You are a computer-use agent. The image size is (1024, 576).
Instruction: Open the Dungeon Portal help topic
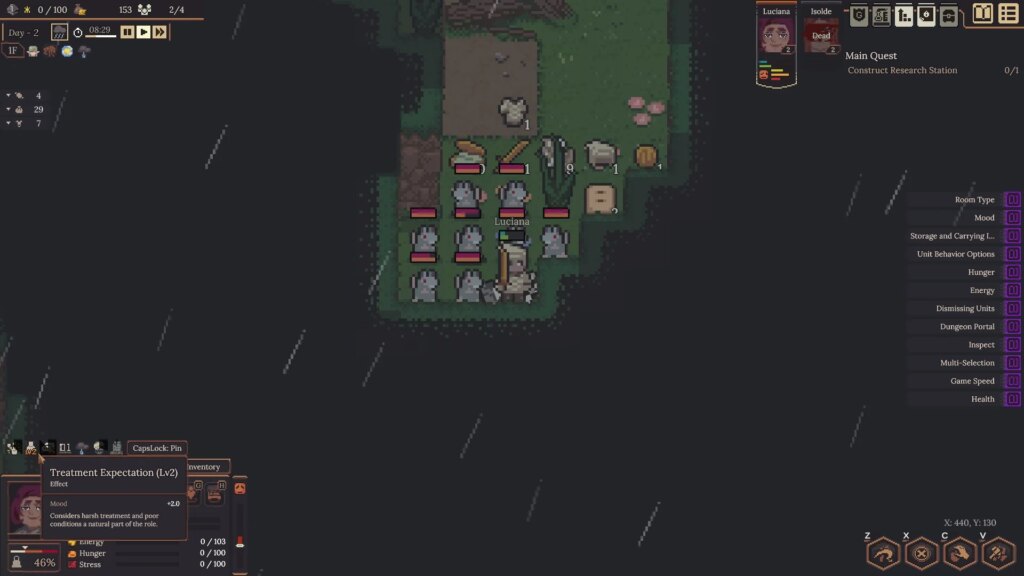pos(965,327)
